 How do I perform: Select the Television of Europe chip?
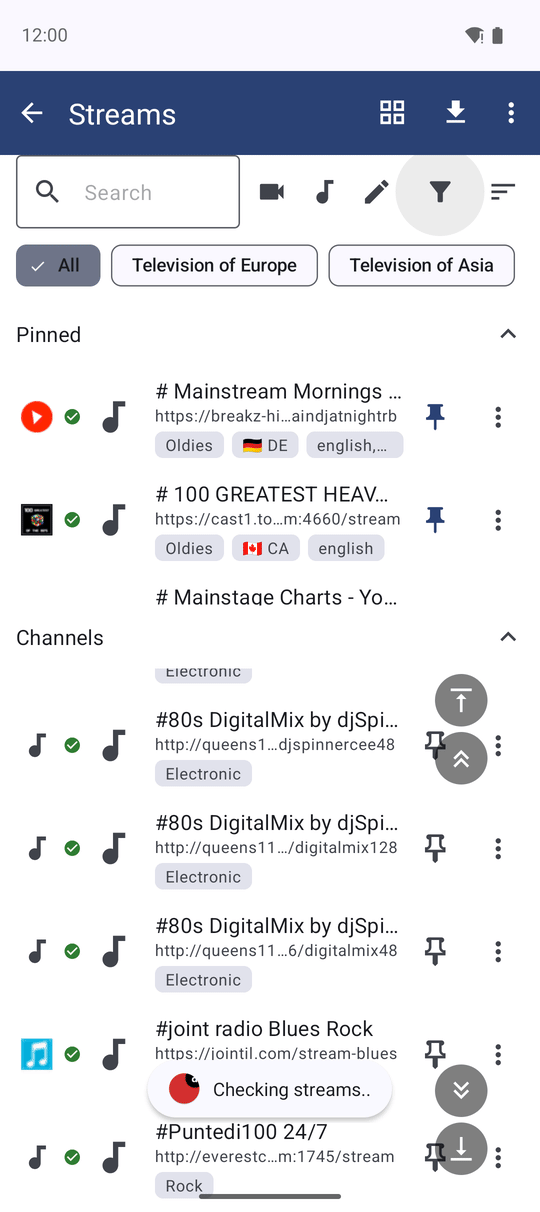click(x=214, y=265)
